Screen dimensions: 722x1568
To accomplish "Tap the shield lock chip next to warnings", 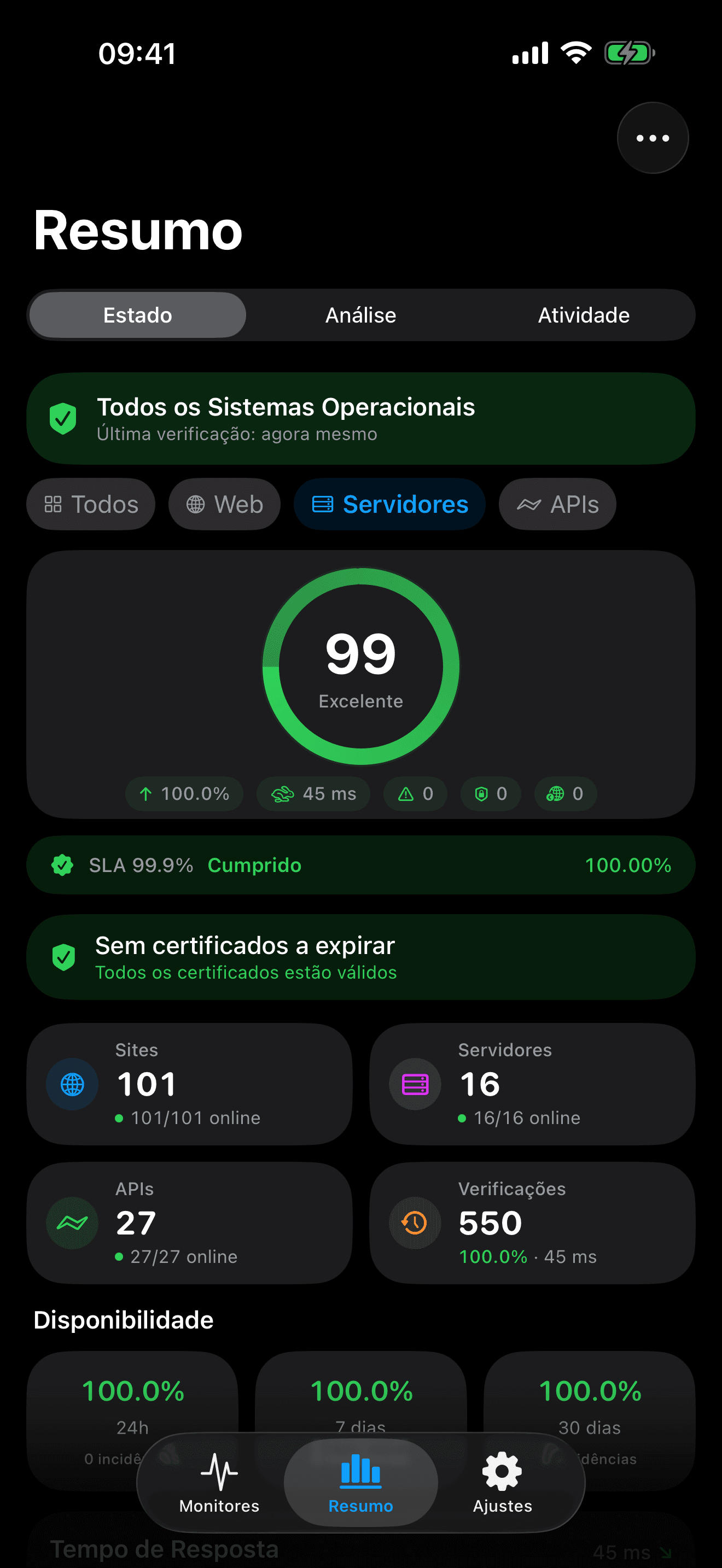I will click(491, 794).
